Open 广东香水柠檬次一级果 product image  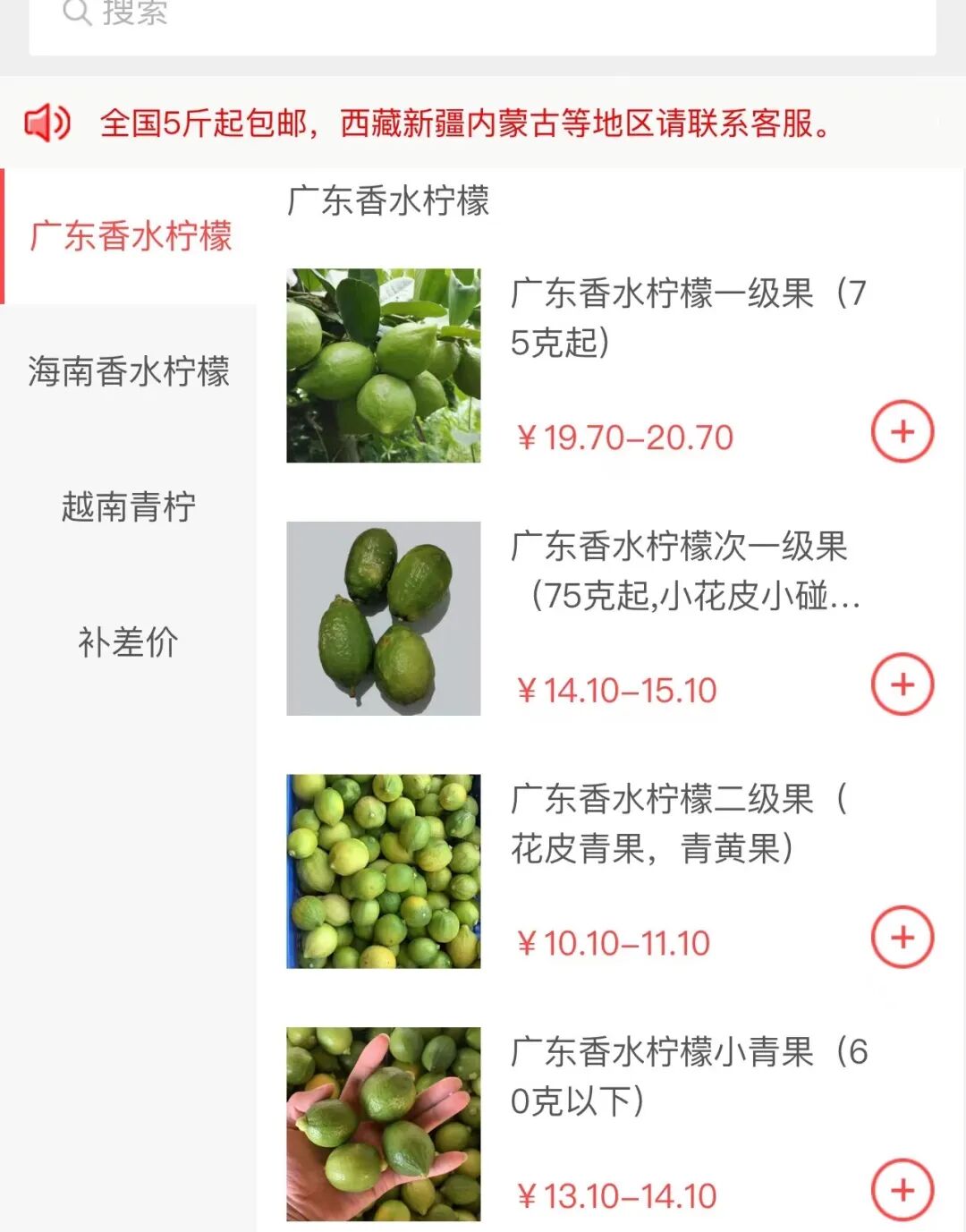click(383, 618)
